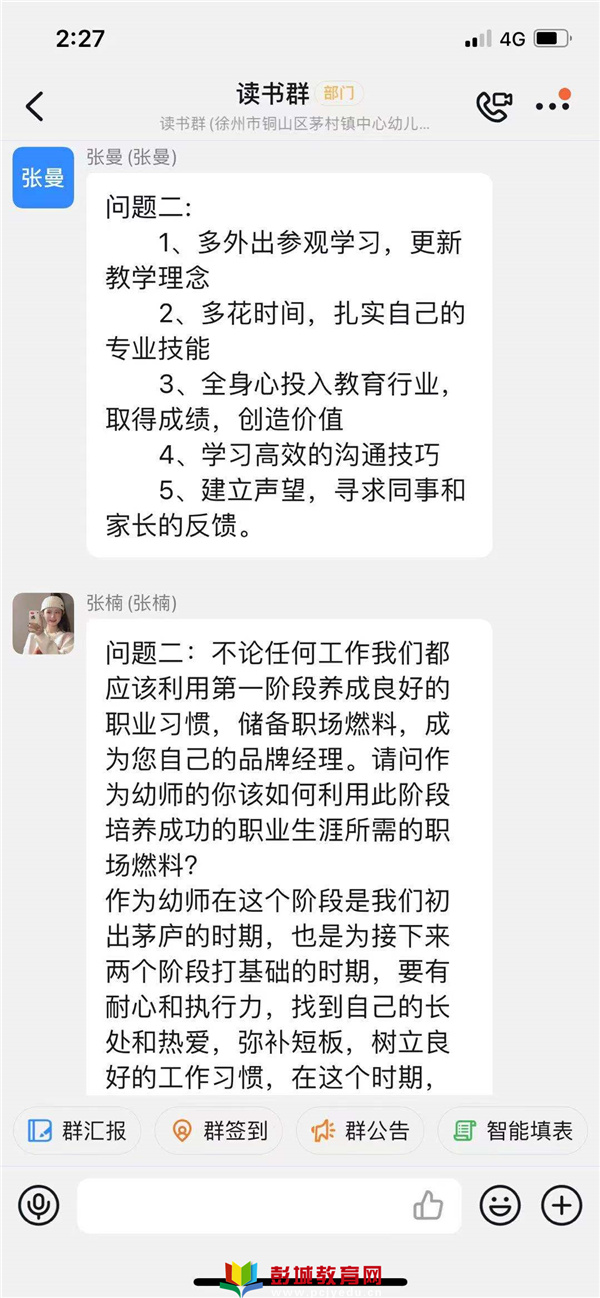600x1298 pixels.
Task: Open the emoji picker
Action: click(500, 1205)
